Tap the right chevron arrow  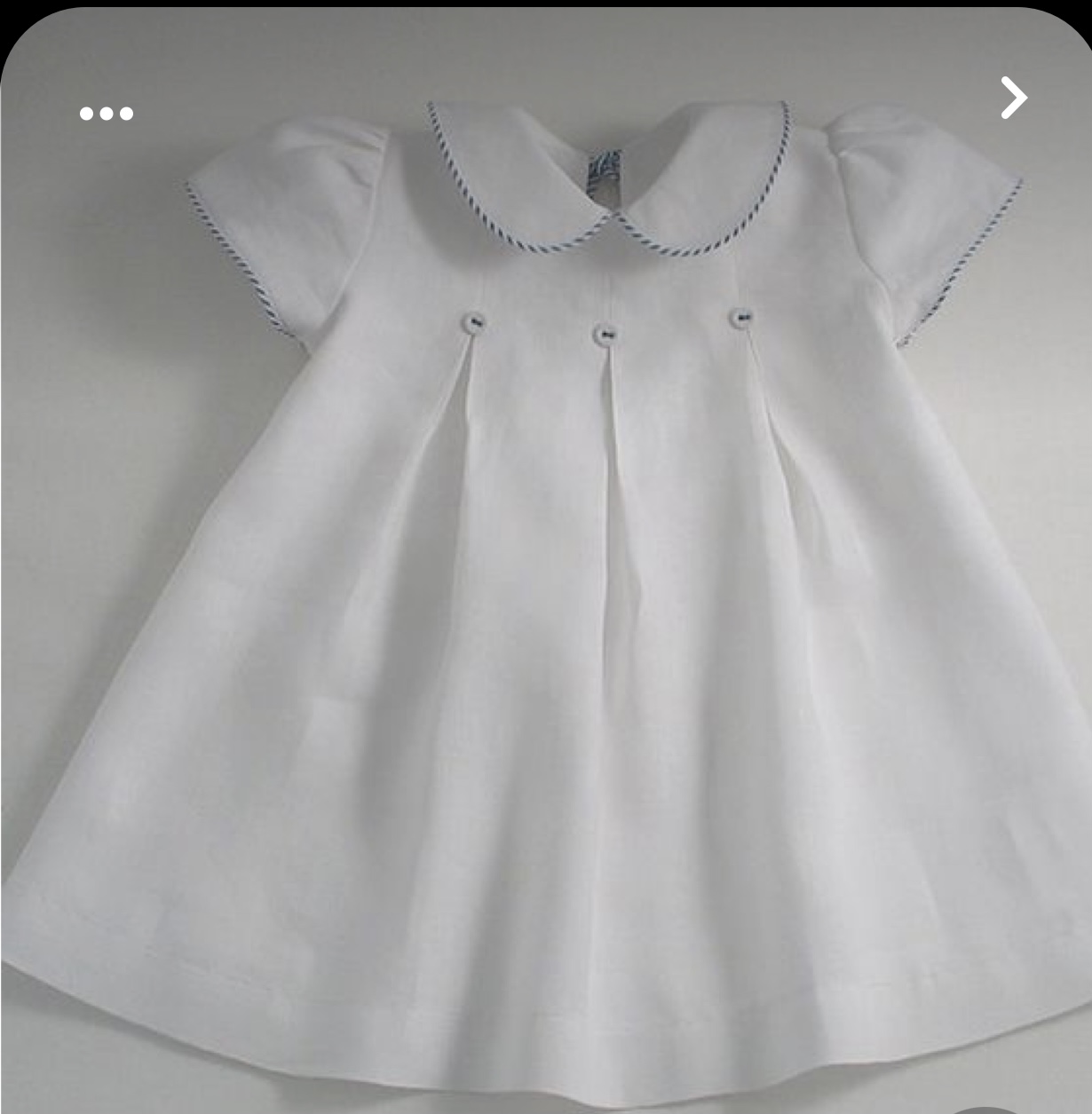[x=1014, y=98]
